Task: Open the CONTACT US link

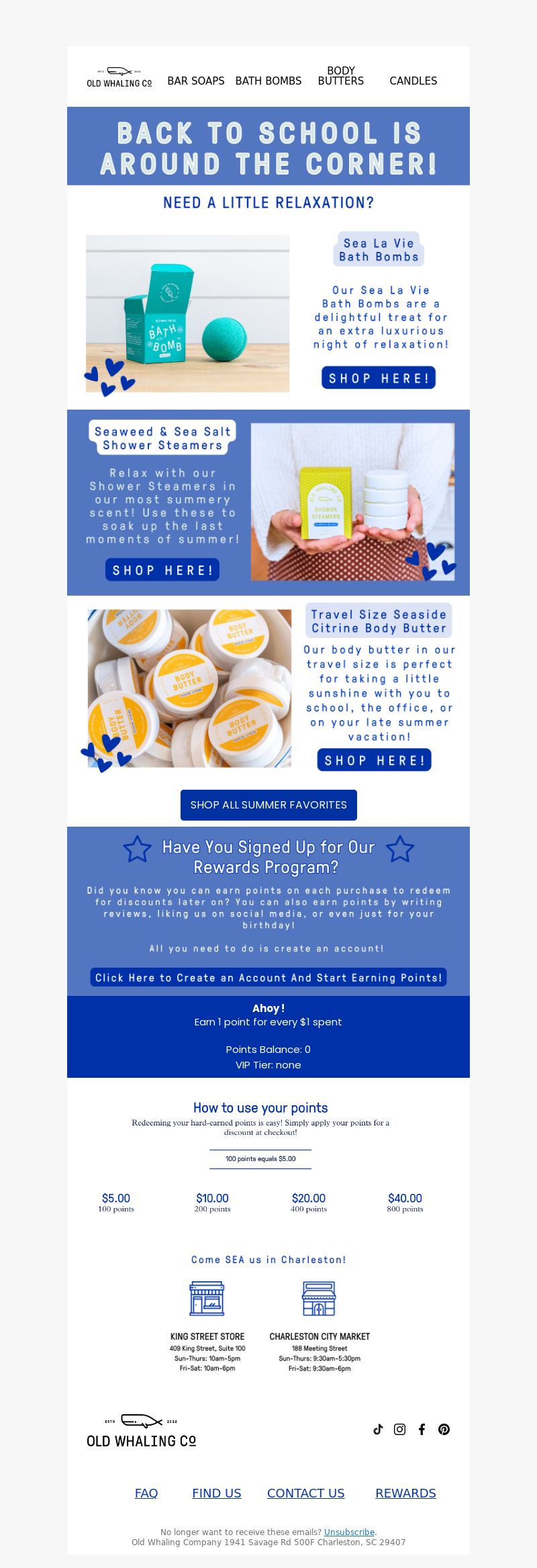Action: (x=305, y=1493)
